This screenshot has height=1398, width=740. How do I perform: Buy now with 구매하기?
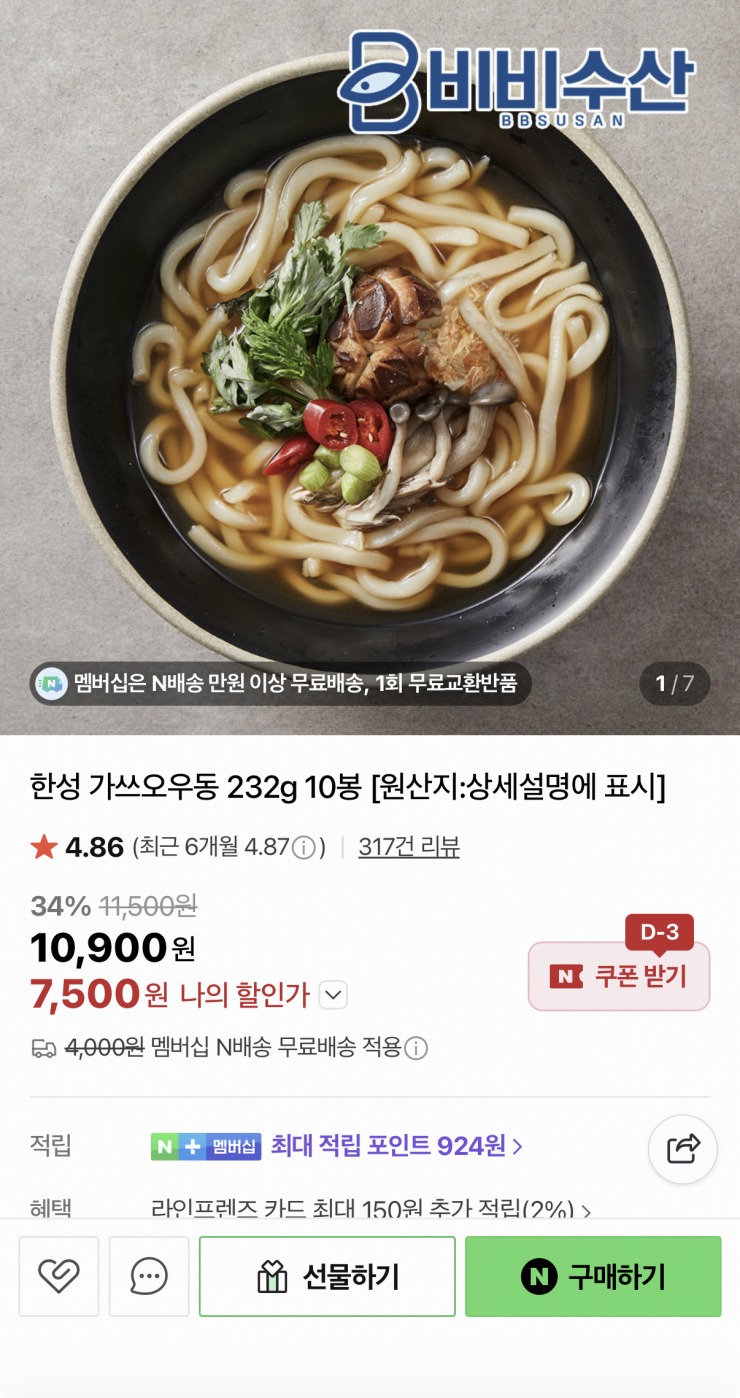click(x=593, y=1276)
